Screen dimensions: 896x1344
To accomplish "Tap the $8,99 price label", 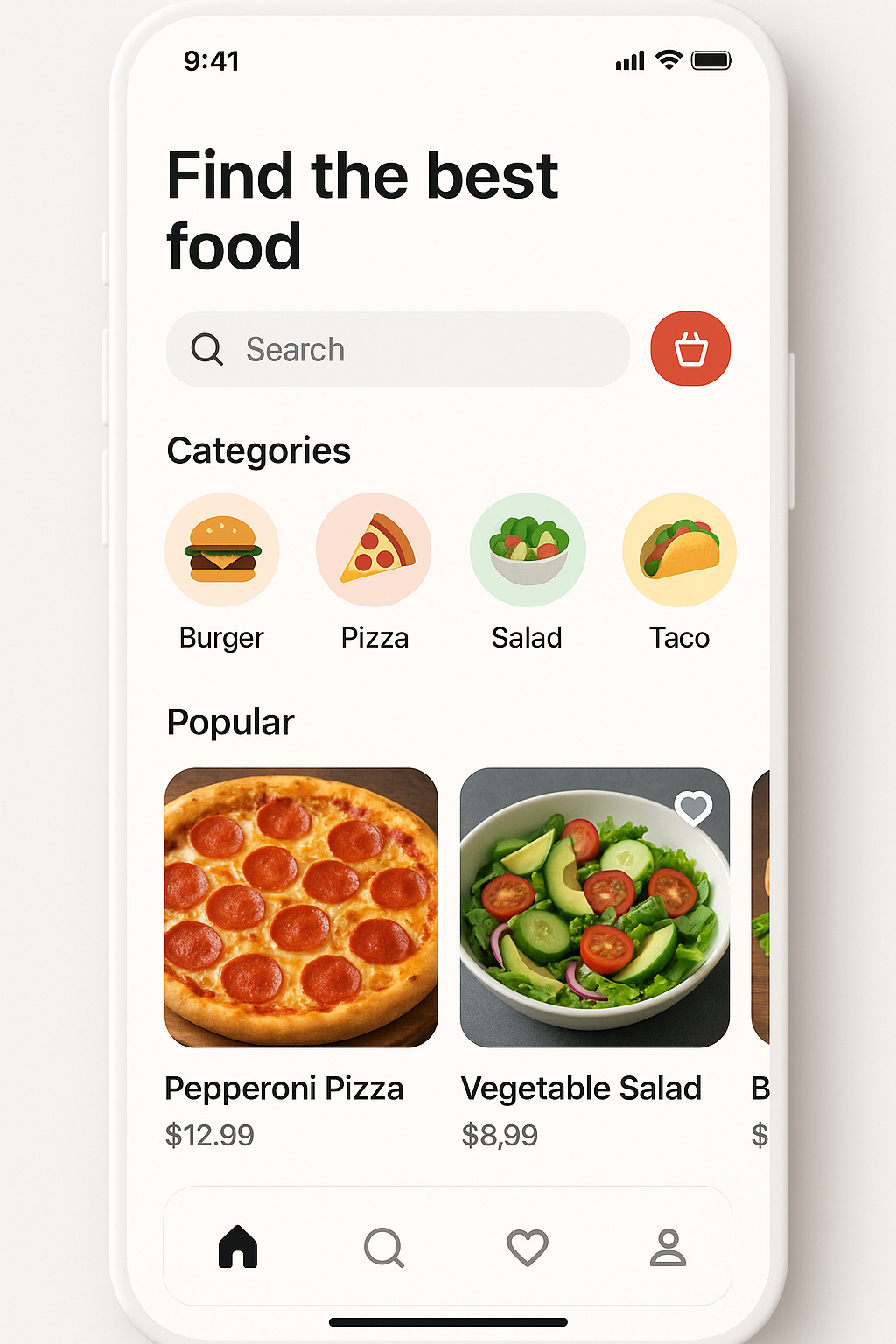I will click(x=500, y=1134).
